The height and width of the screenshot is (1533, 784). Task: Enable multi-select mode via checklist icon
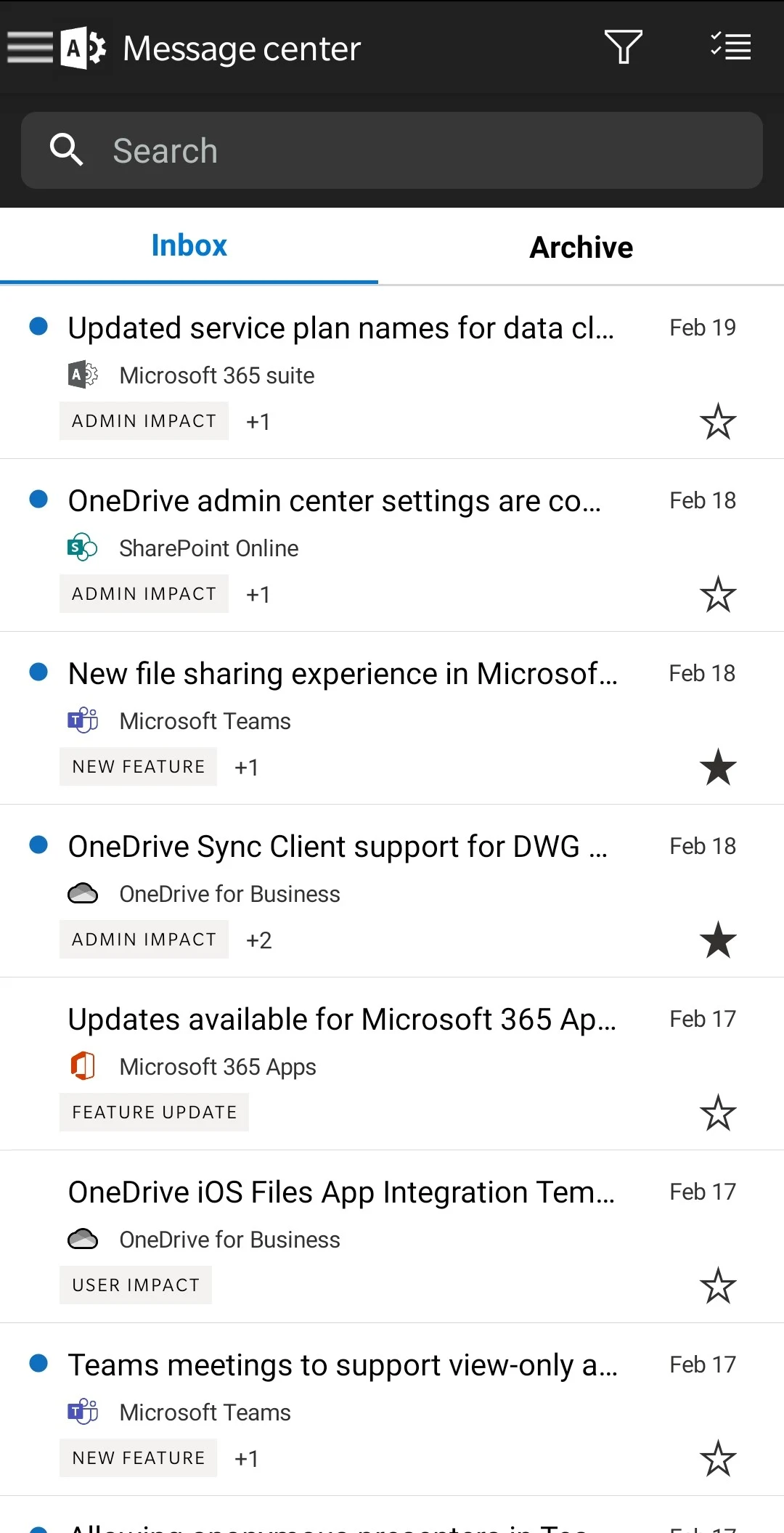[x=730, y=47]
